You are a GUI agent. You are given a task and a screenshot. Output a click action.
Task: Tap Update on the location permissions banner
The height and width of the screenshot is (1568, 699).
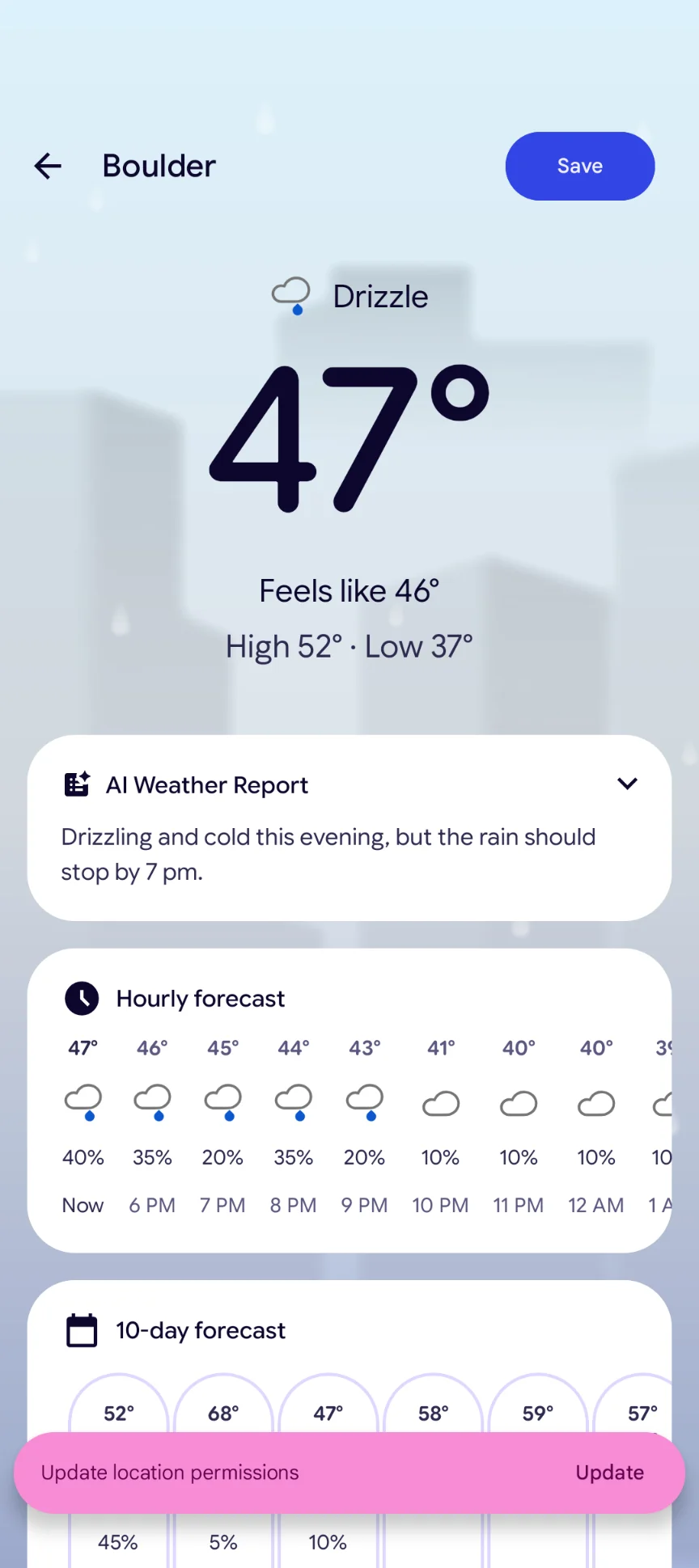[609, 1472]
